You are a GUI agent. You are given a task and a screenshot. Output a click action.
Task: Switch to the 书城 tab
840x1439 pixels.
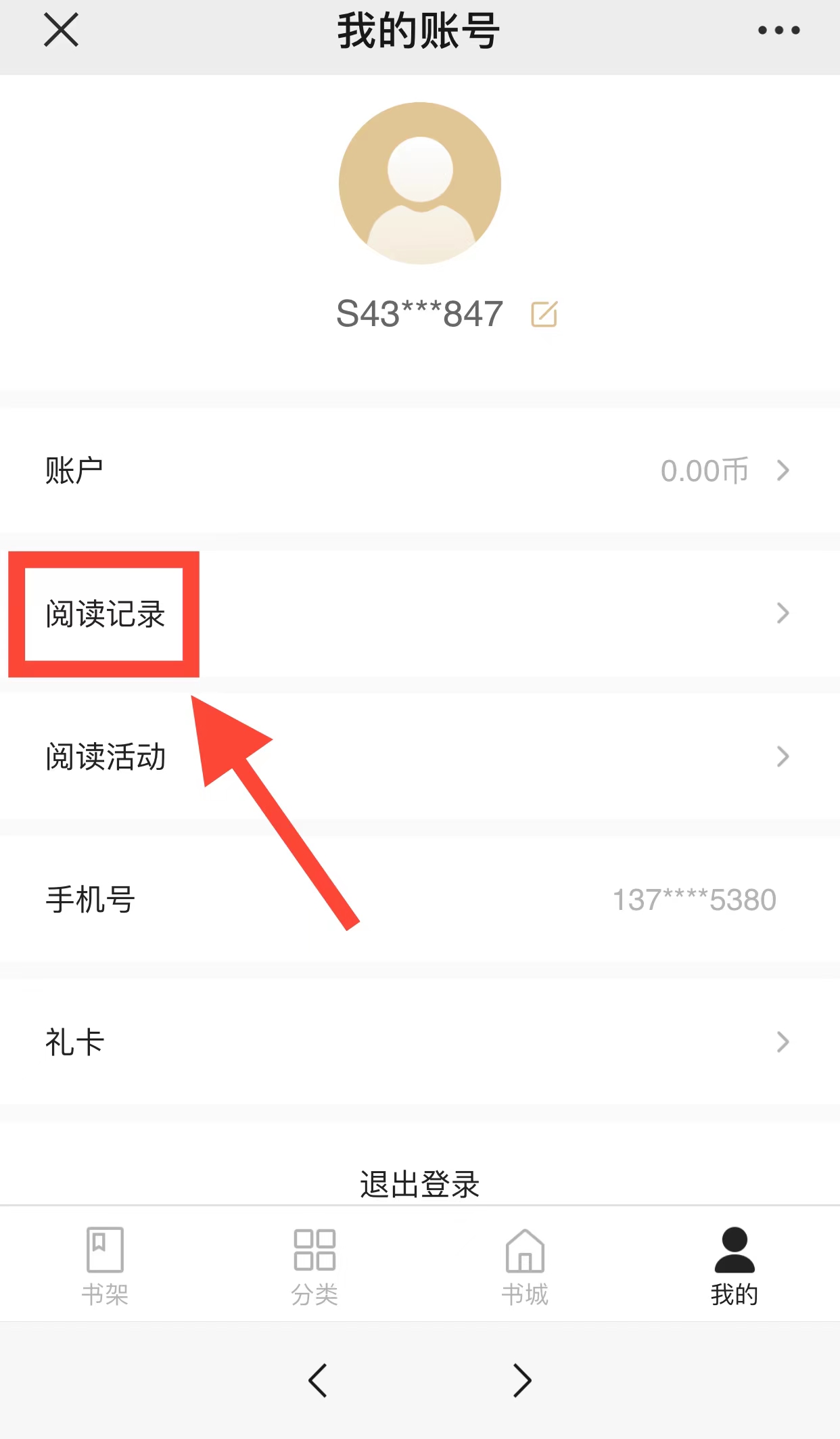pyautogui.click(x=525, y=1265)
